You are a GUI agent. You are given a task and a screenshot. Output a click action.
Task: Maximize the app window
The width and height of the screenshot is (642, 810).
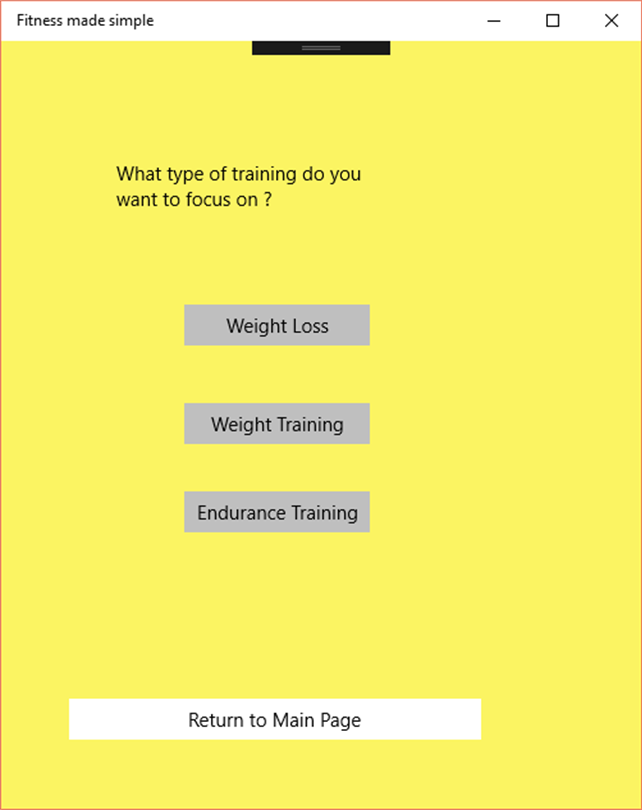[x=552, y=20]
